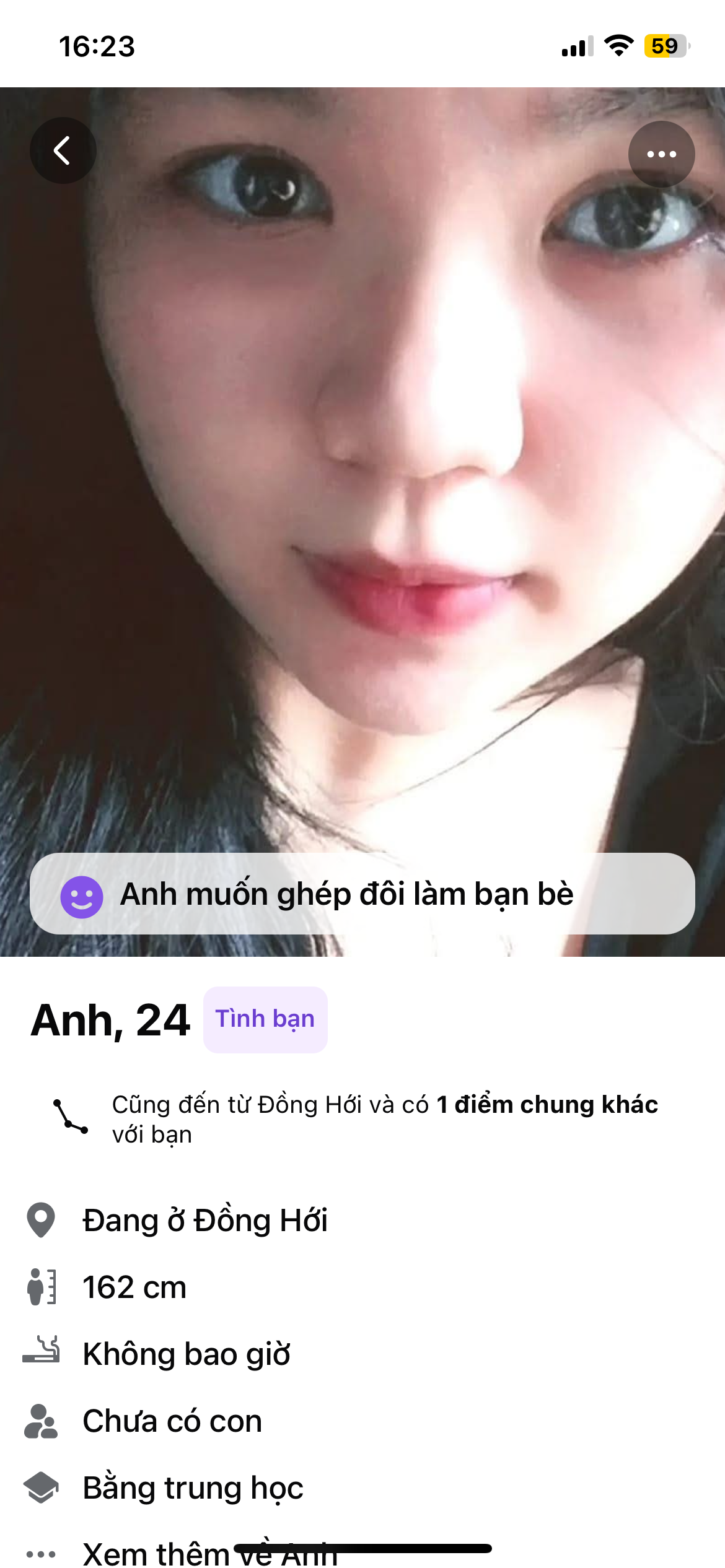The height and width of the screenshot is (1568, 725).
Task: Open the three-dot options menu
Action: [x=661, y=154]
